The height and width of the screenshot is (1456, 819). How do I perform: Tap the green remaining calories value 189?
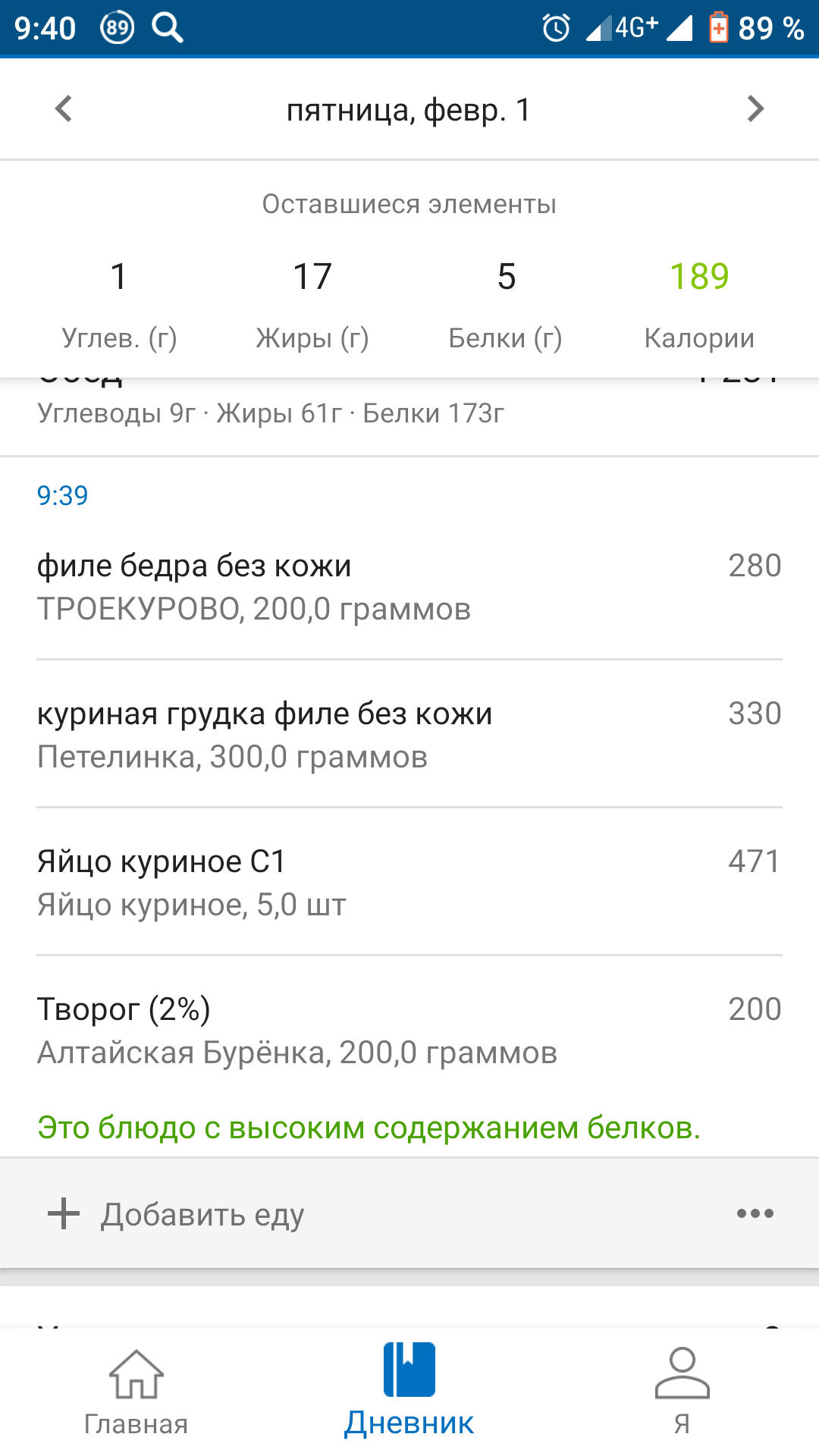point(698,277)
